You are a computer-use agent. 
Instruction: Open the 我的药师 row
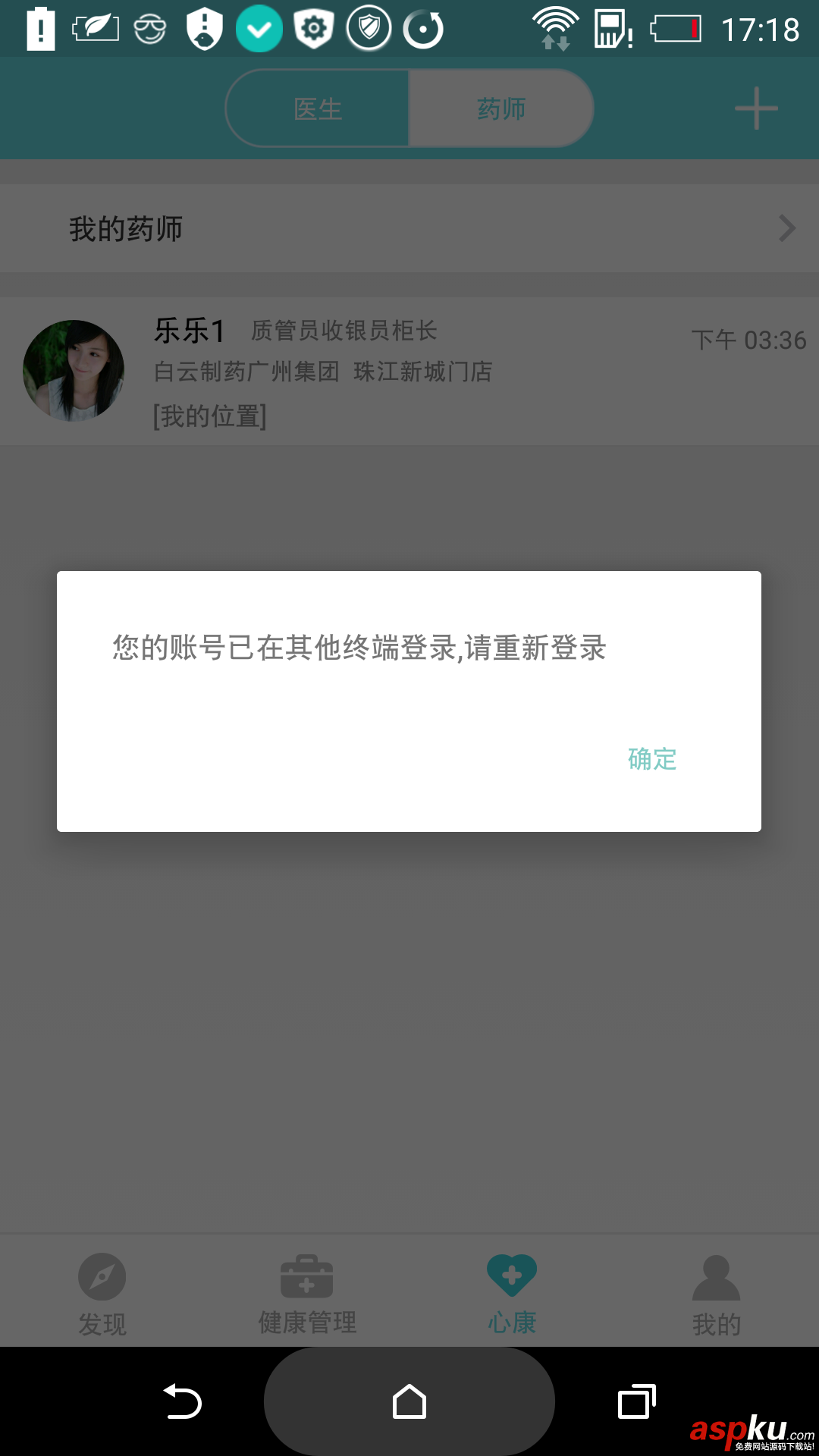coord(409,228)
